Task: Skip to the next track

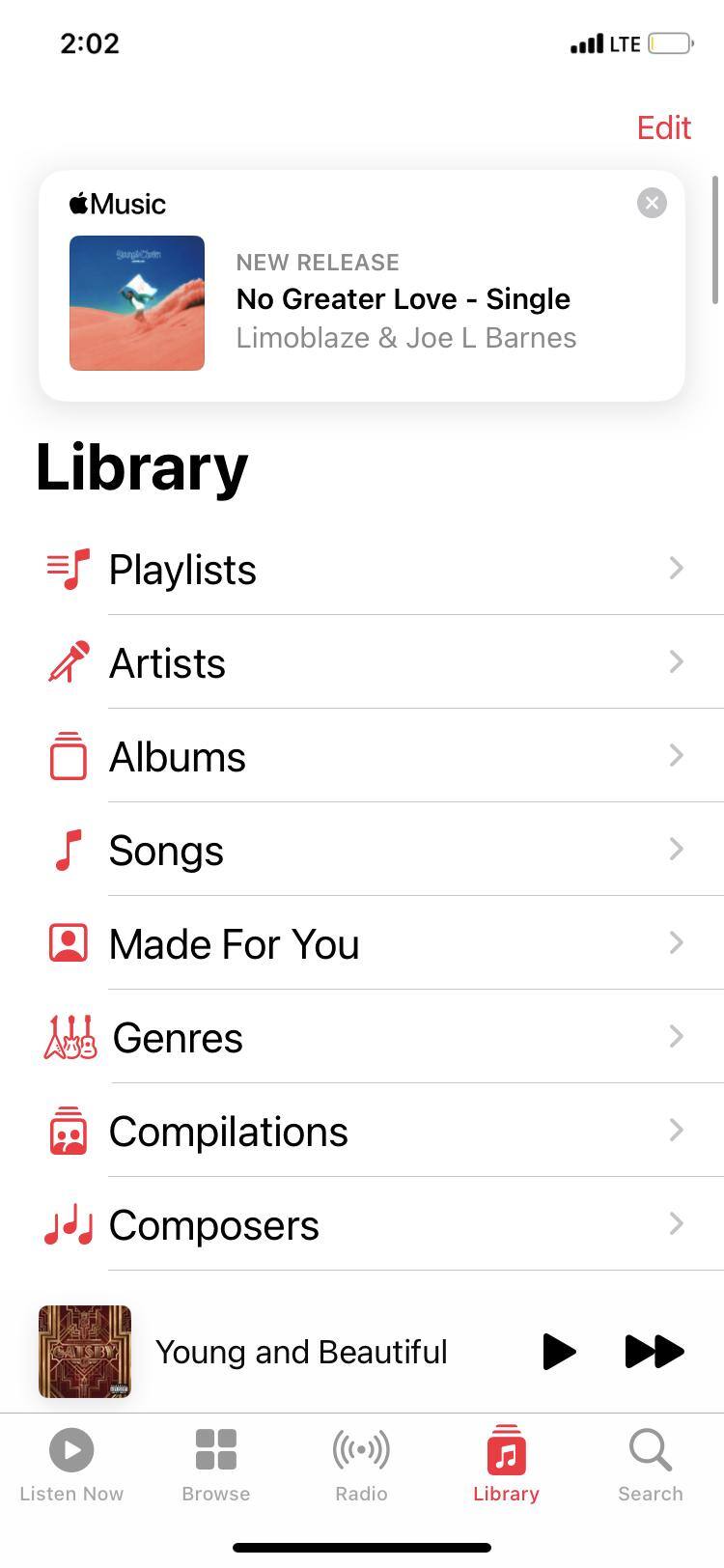Action: 654,1352
